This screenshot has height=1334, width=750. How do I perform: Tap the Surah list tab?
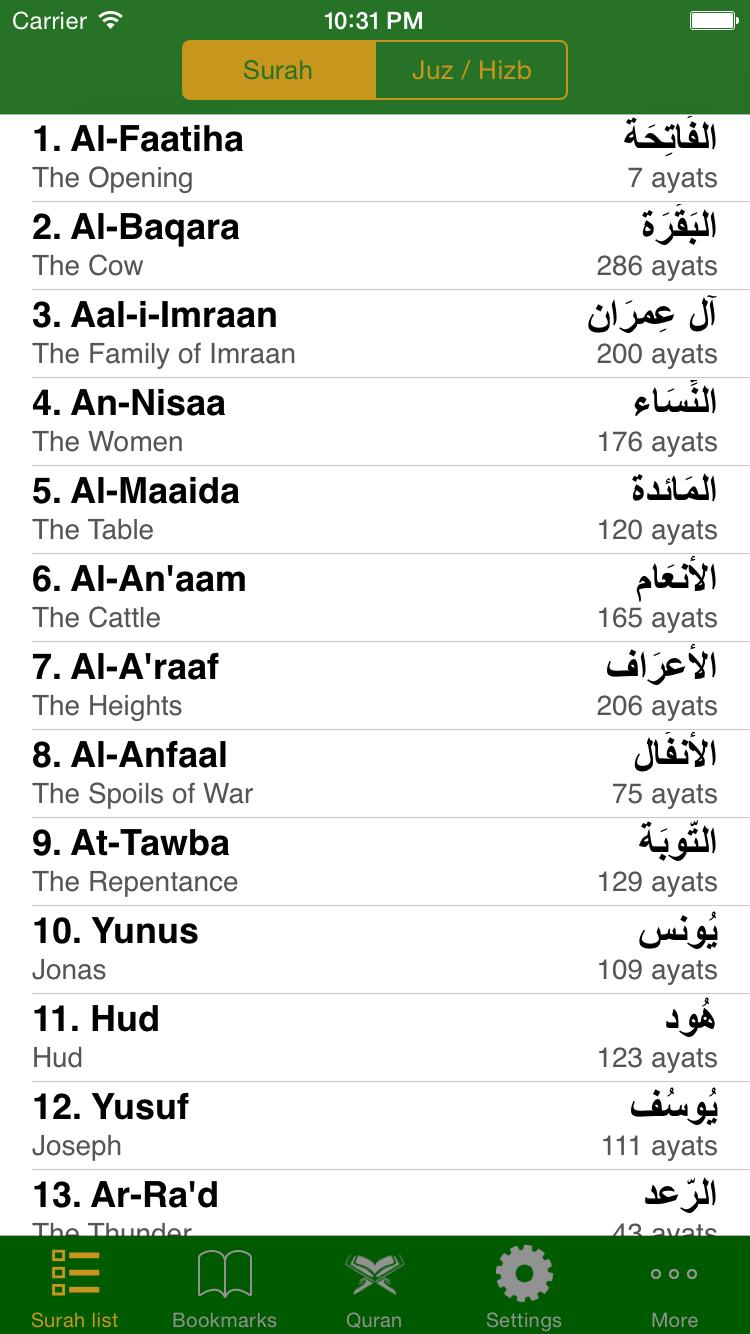click(75, 1286)
